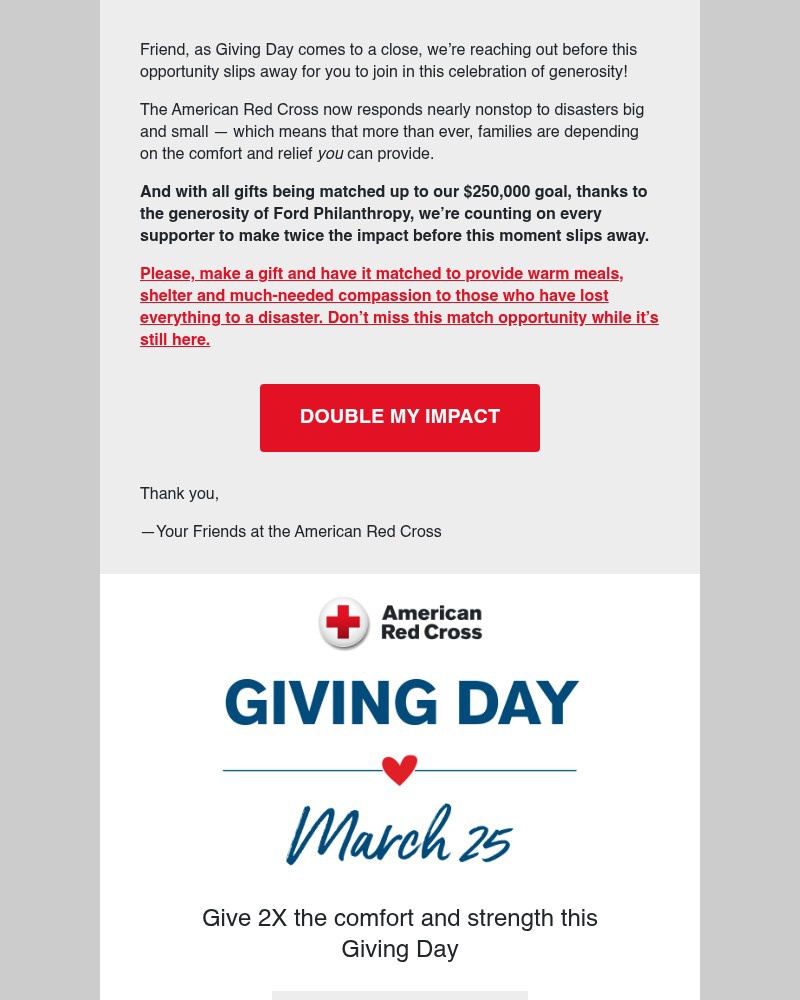800x1000 pixels.
Task: Click the GIVING DAY banner graphic
Action: 400,702
